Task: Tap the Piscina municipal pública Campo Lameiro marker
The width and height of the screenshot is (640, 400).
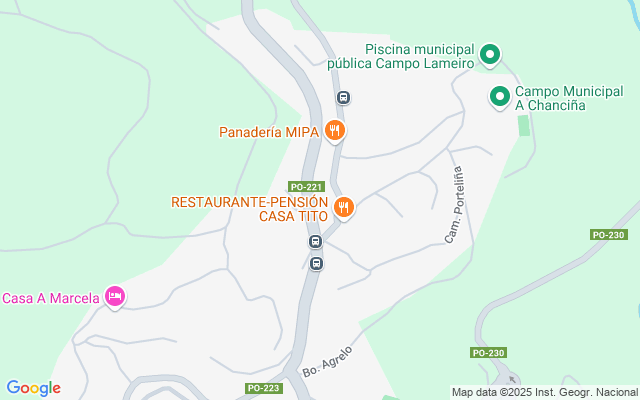Action: (x=490, y=55)
